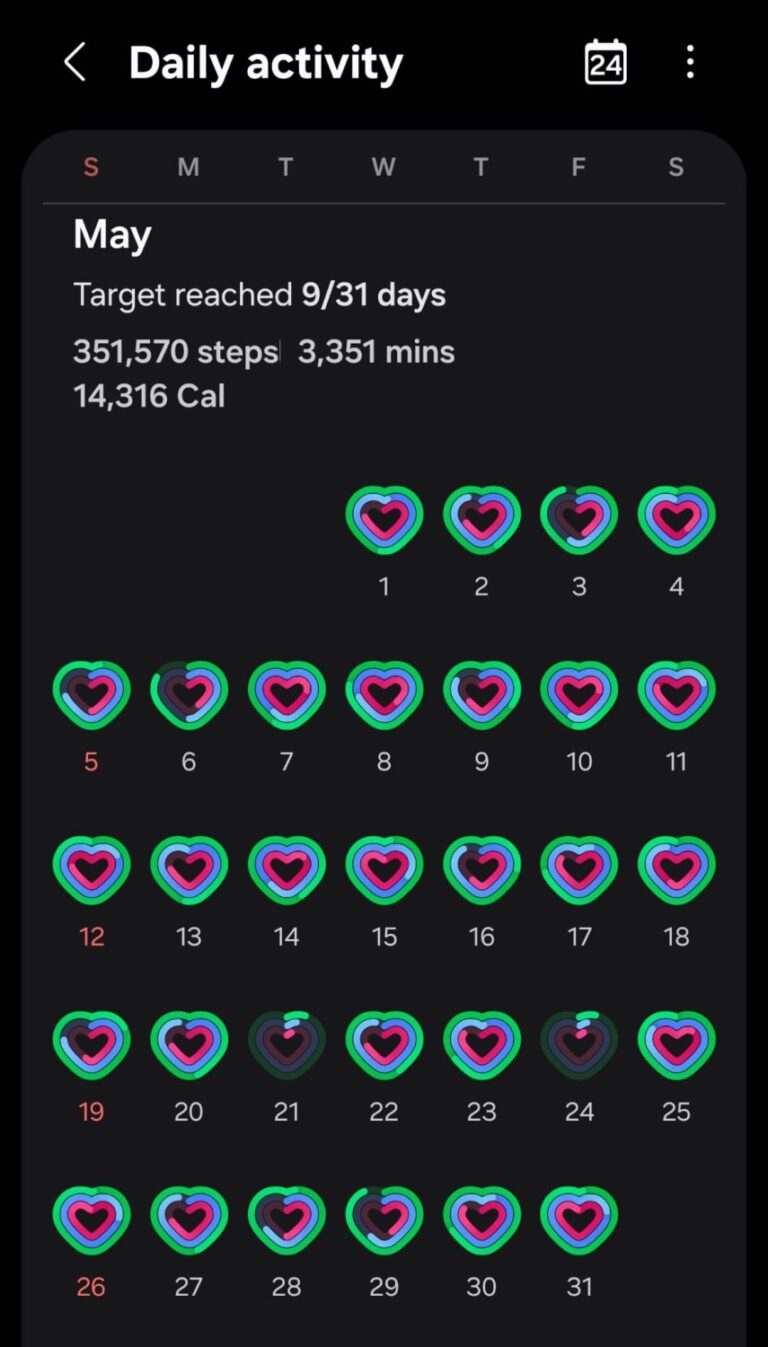
Task: Select the heart for May 4
Action: click(x=677, y=520)
